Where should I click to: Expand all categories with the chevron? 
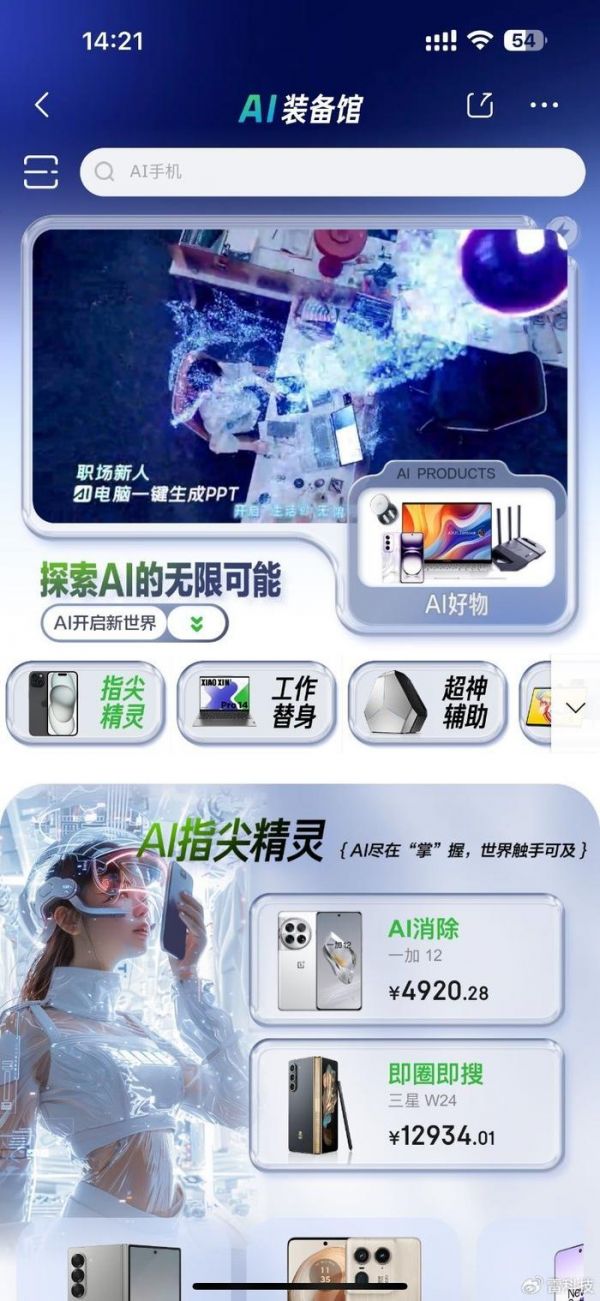click(x=575, y=707)
